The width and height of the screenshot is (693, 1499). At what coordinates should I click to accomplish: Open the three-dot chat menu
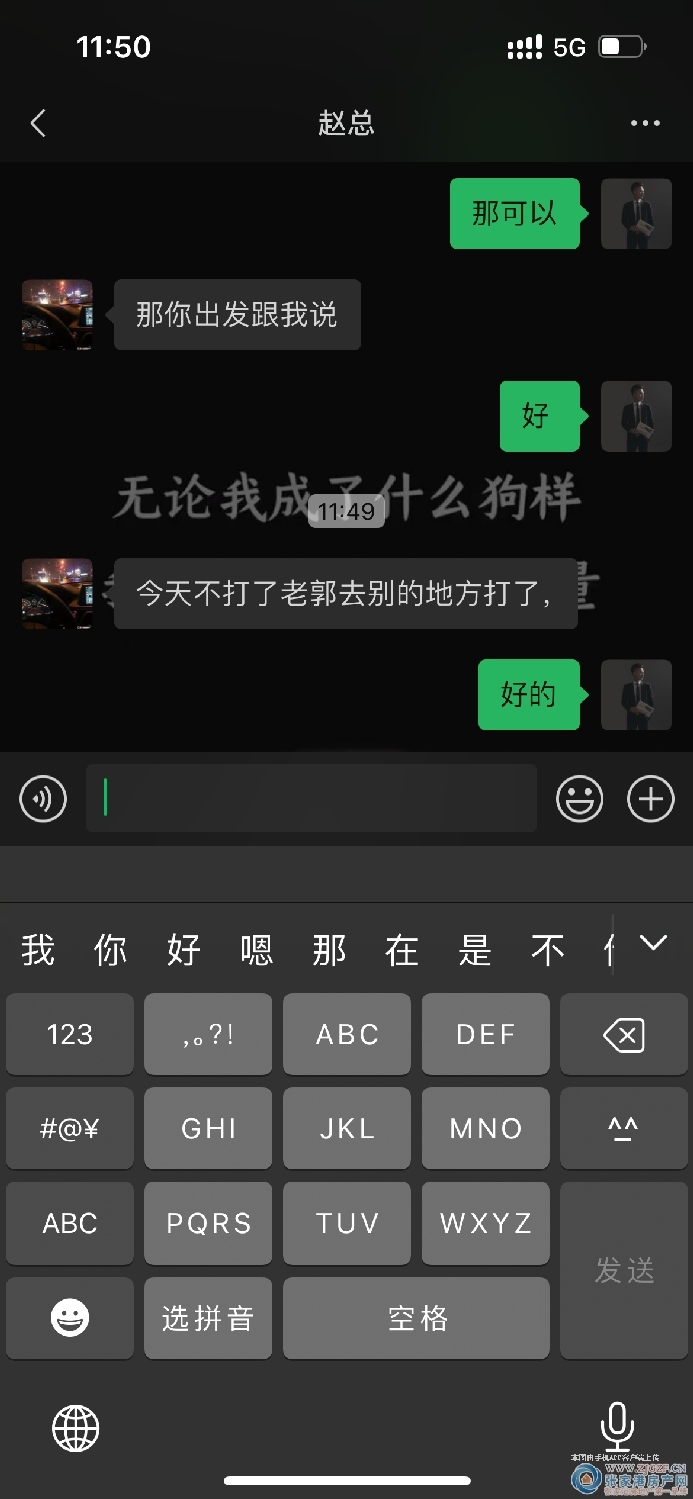(645, 123)
